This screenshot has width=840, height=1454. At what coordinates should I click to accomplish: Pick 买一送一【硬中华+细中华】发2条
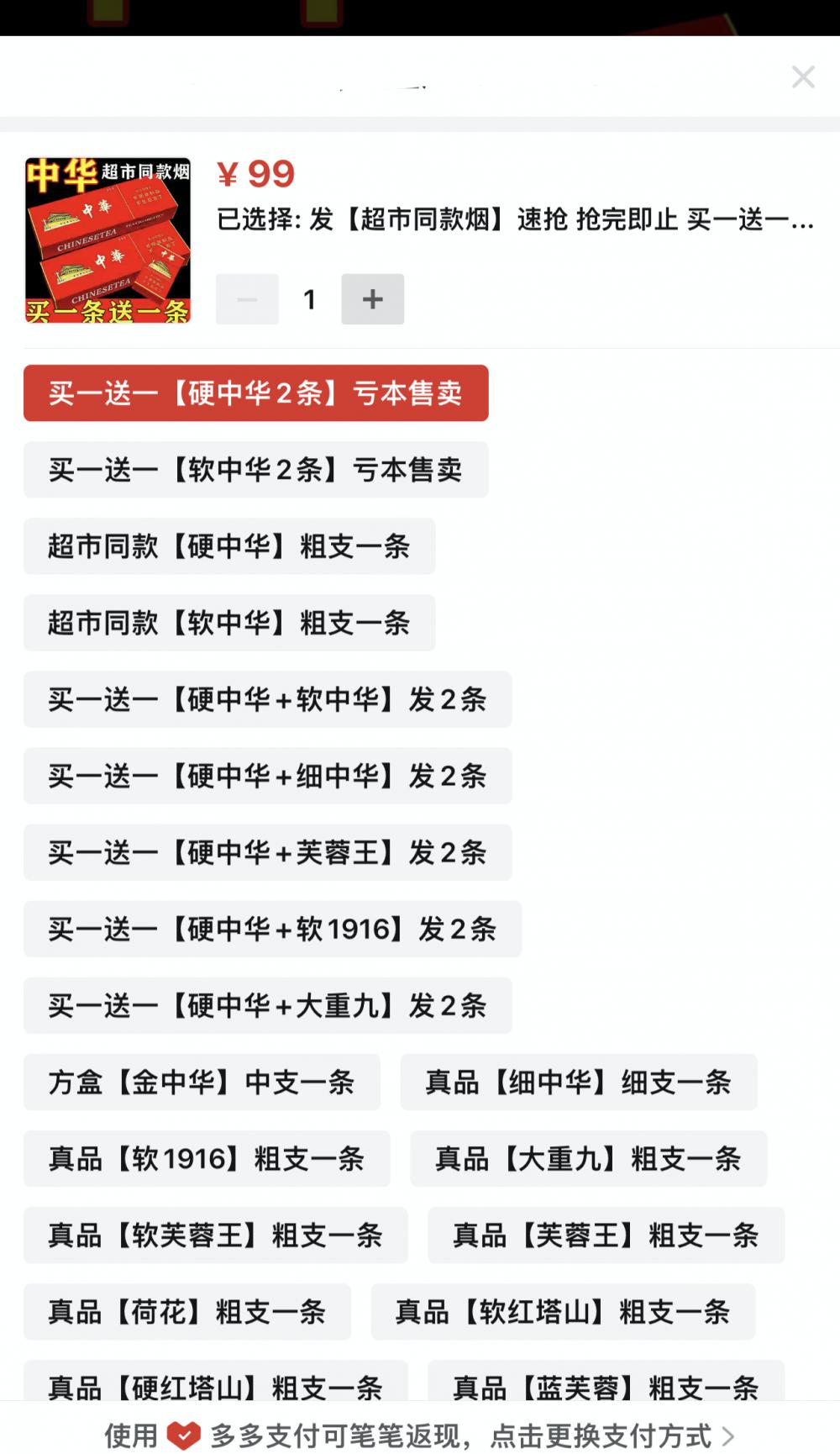[x=267, y=776]
